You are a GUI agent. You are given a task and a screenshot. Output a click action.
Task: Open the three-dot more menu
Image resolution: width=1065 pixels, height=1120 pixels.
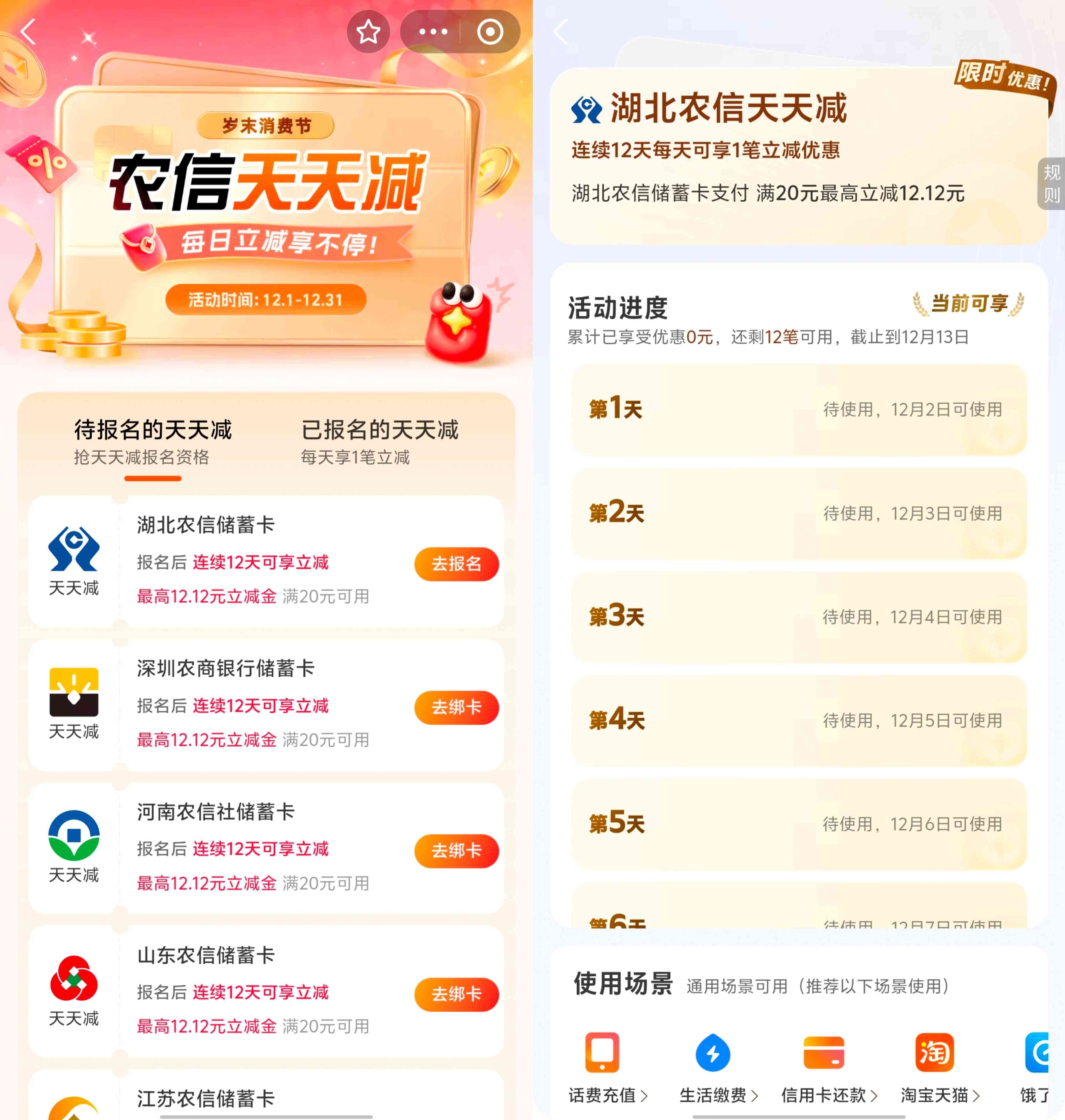[x=432, y=32]
